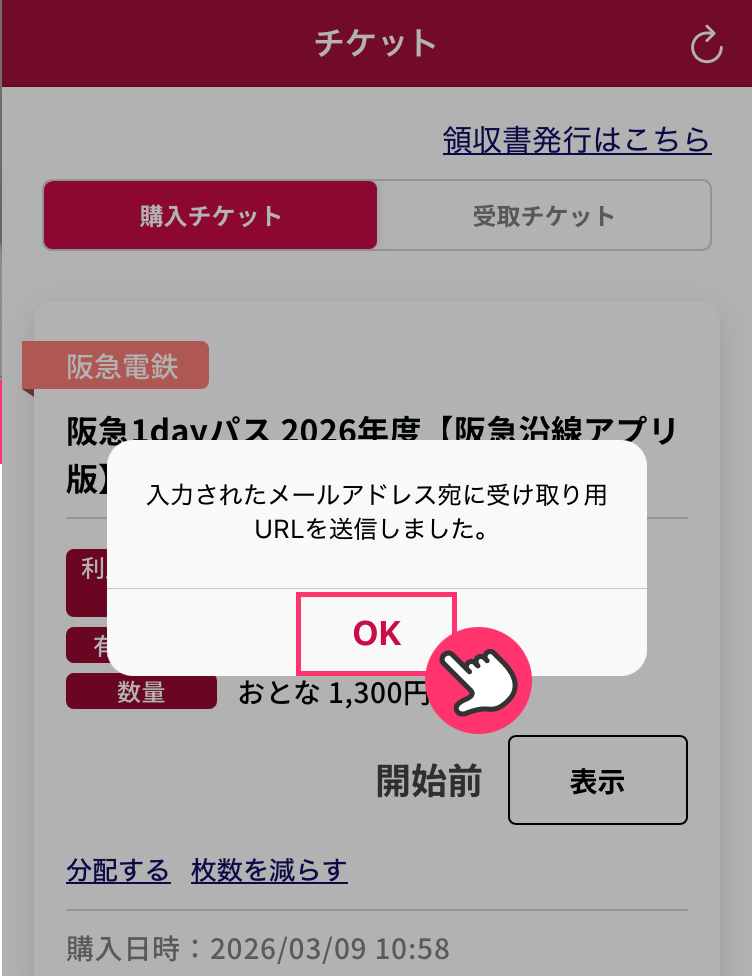The image size is (752, 976).
Task: Select the 分配する link
Action: (118, 870)
